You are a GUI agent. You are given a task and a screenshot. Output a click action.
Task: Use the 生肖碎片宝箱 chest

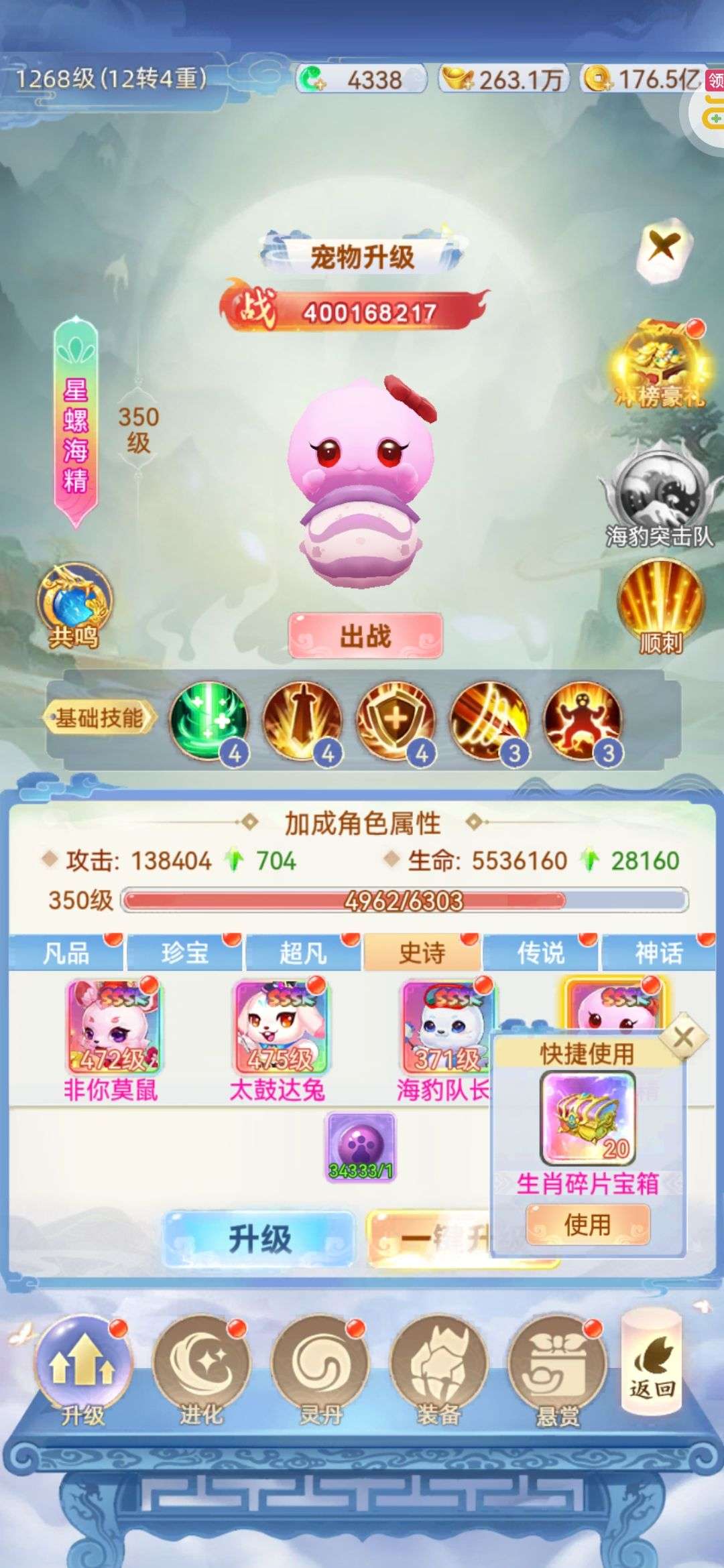(x=587, y=1224)
